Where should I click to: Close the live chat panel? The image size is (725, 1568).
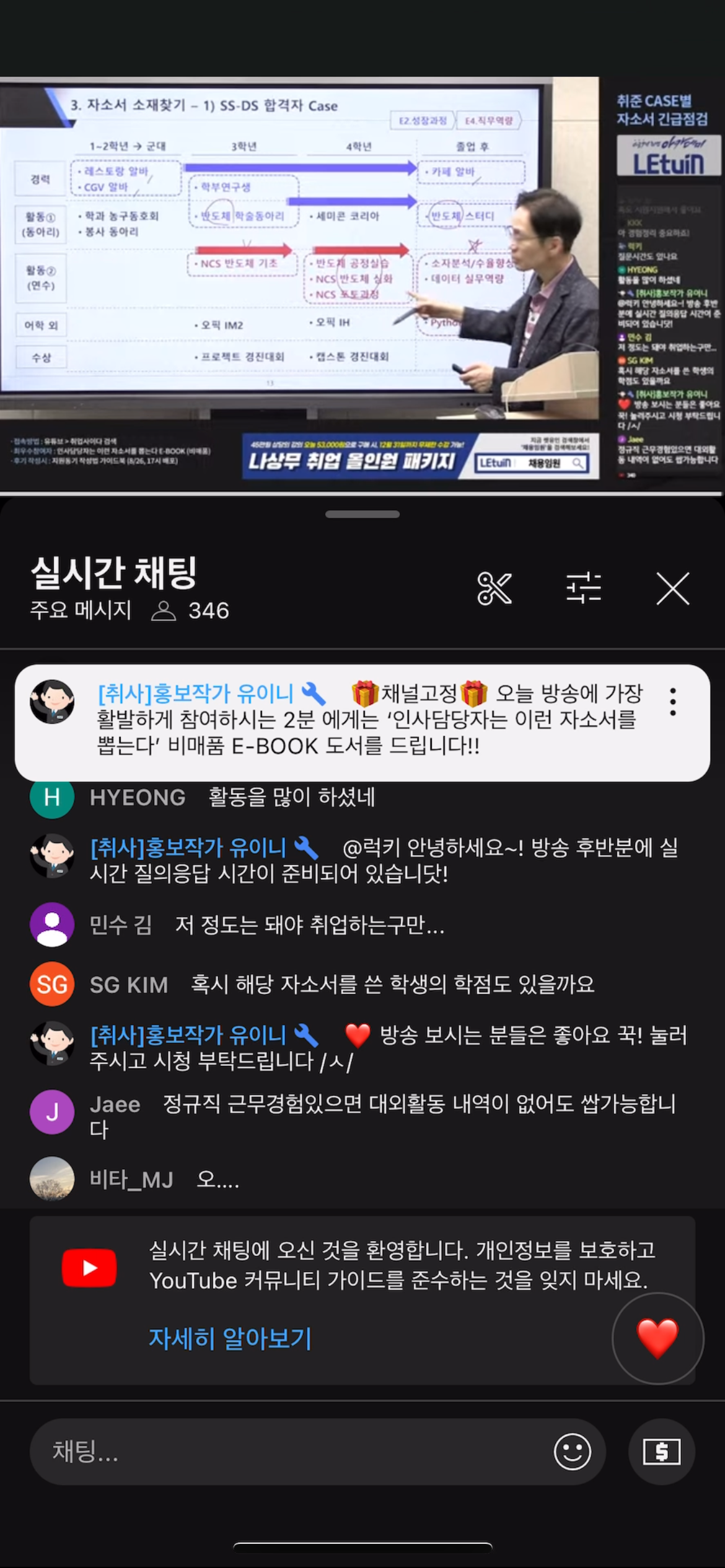pos(673,588)
